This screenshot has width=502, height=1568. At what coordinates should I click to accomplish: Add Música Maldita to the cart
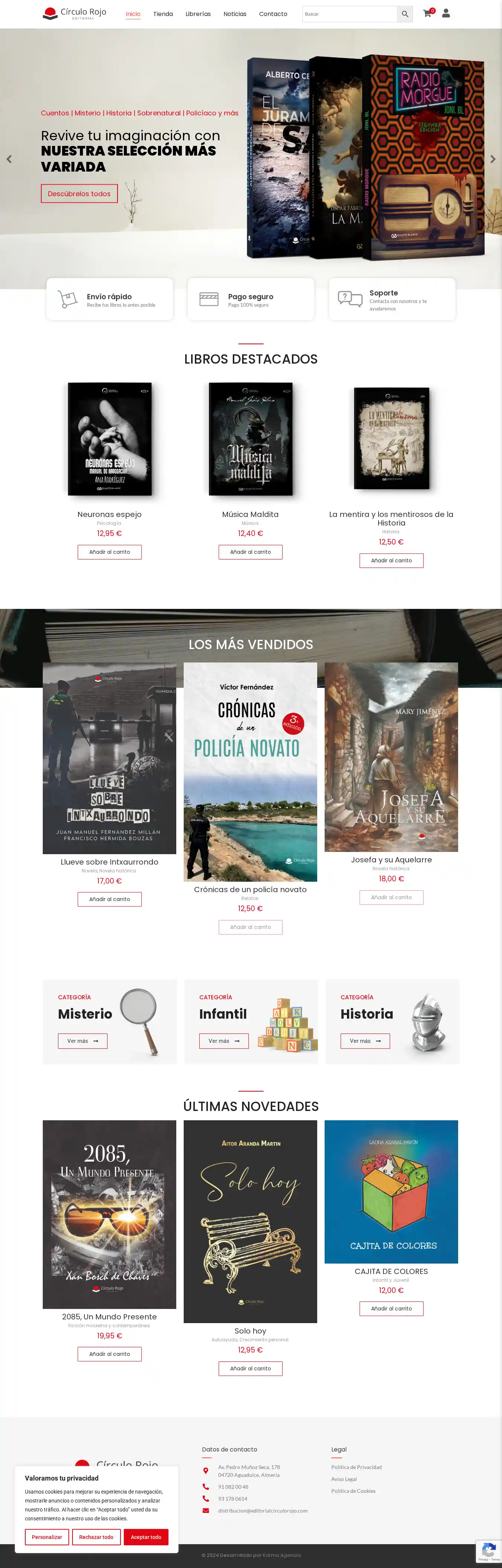tap(250, 552)
